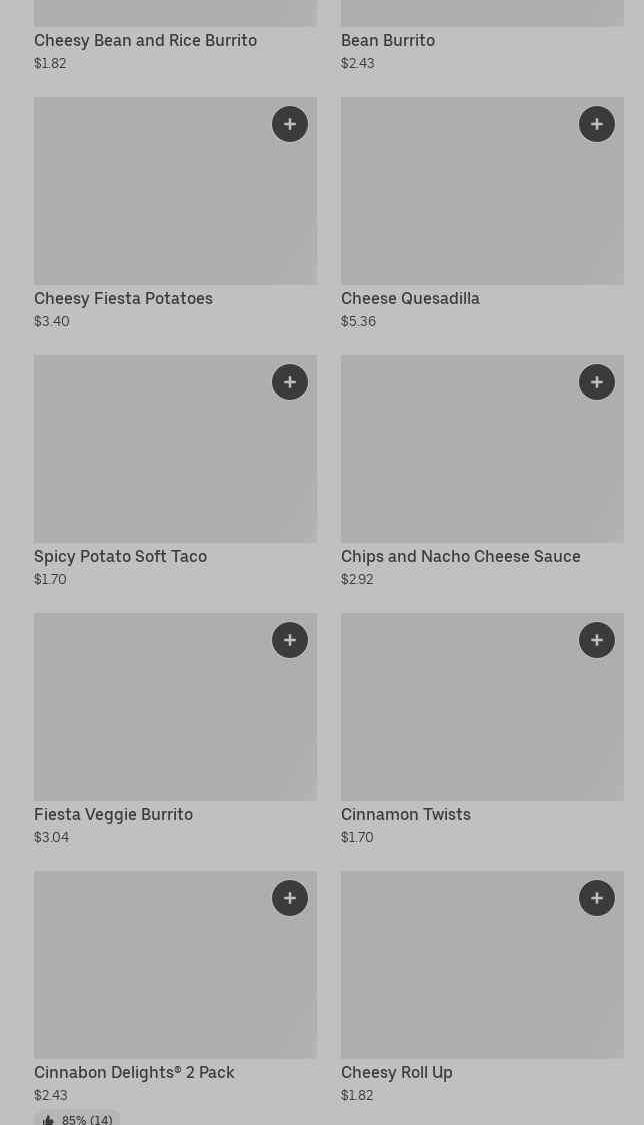Image resolution: width=644 pixels, height=1125 pixels.
Task: Open Cheesy Bean and Rice Burrito
Action: click(x=145, y=41)
